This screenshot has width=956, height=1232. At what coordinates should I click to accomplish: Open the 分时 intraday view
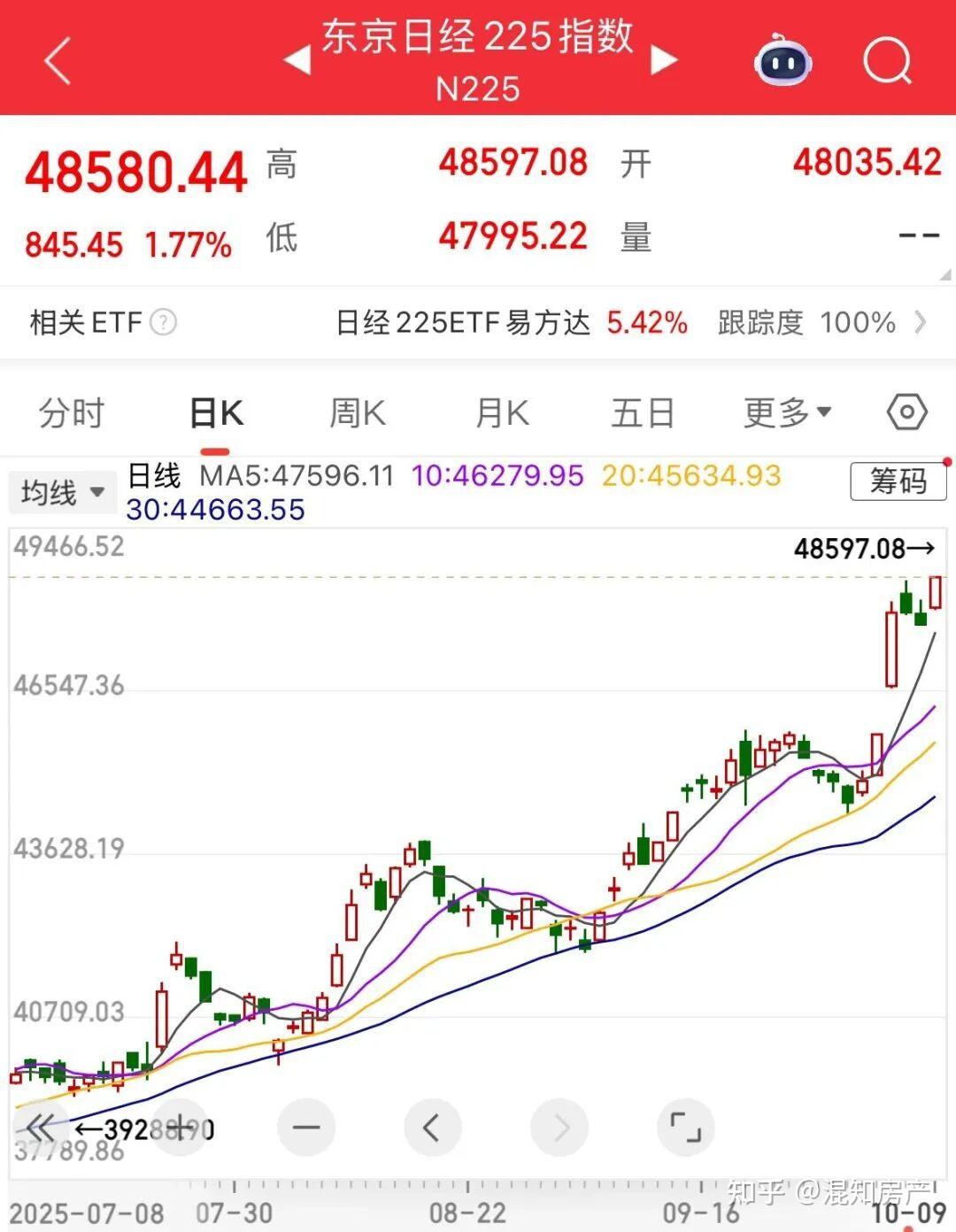71,412
